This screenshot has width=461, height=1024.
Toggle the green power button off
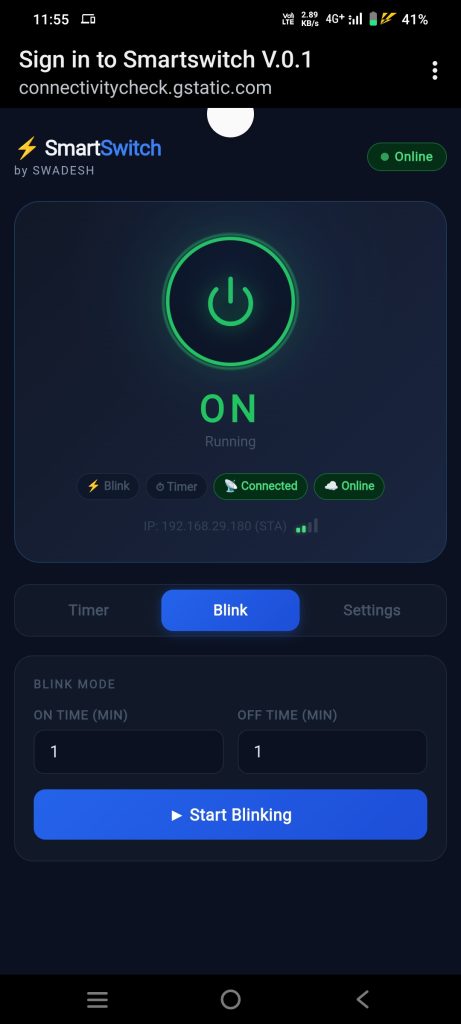[x=230, y=301]
